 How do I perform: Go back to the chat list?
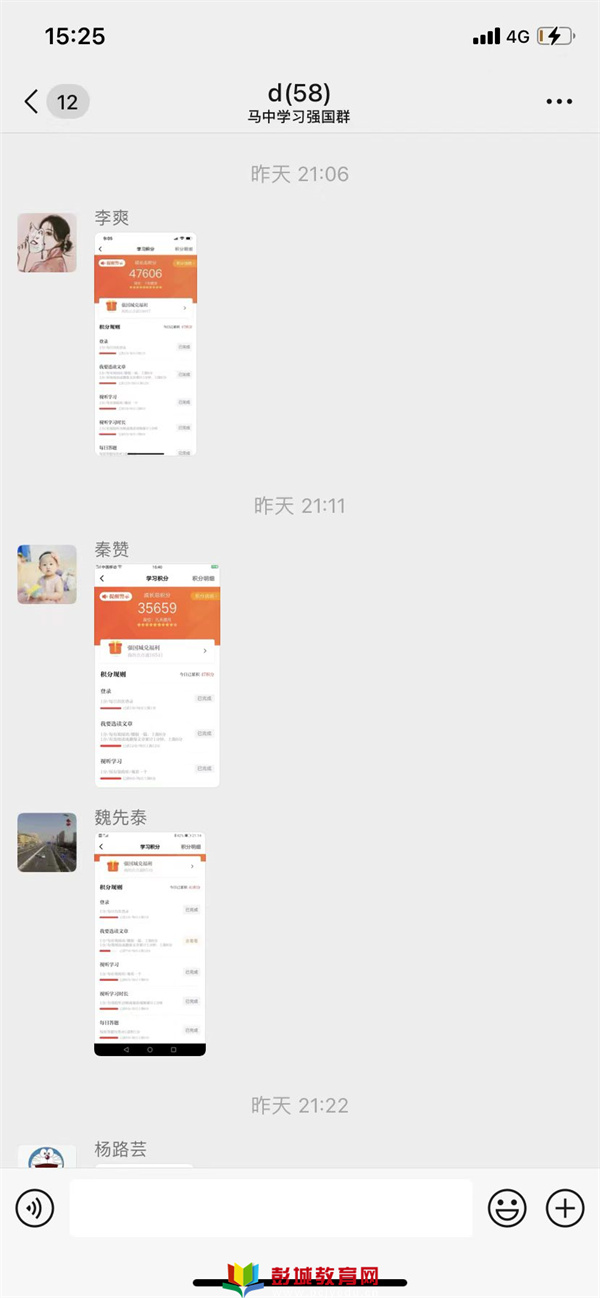(x=32, y=101)
